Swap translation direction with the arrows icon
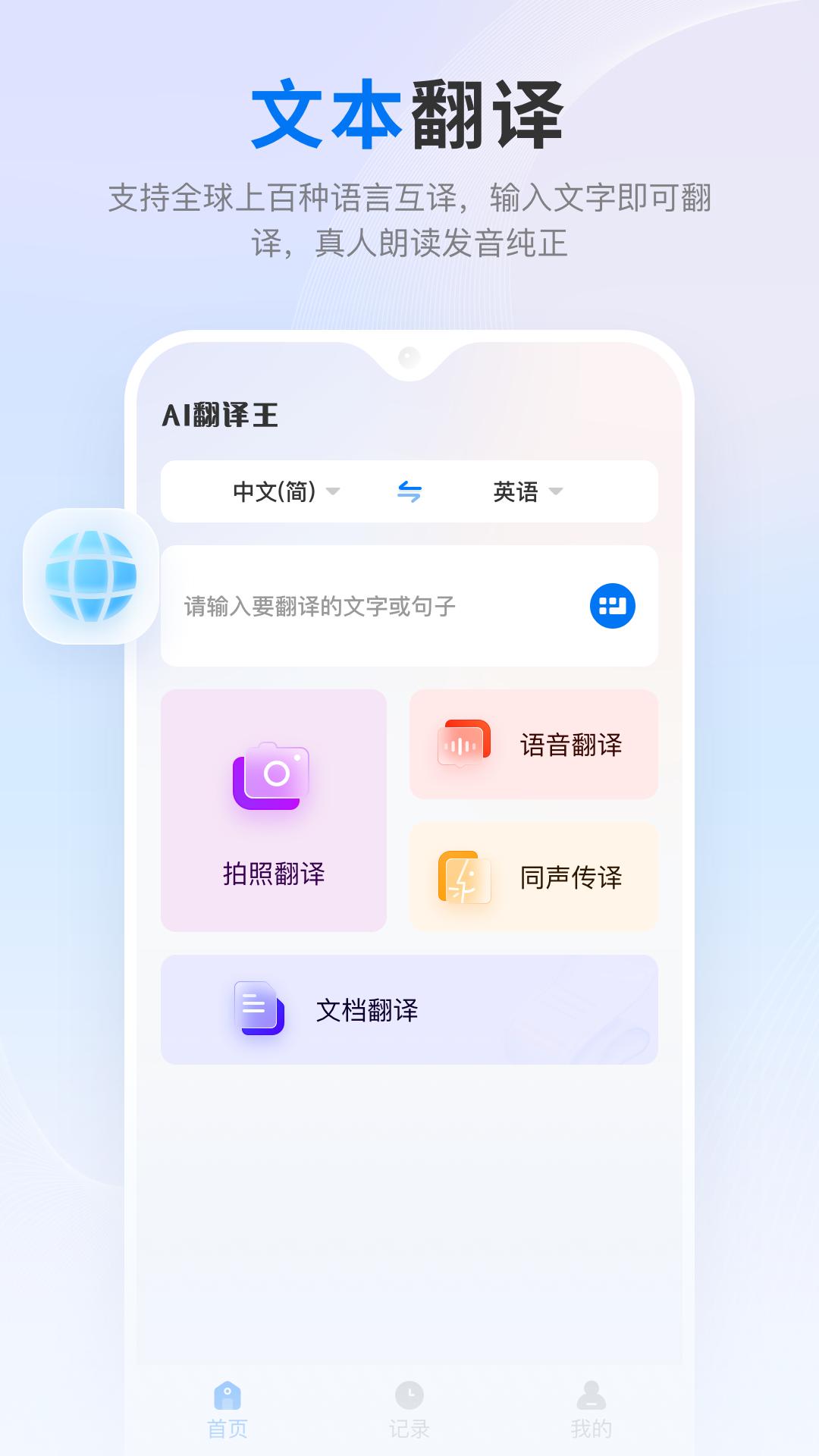 click(409, 491)
